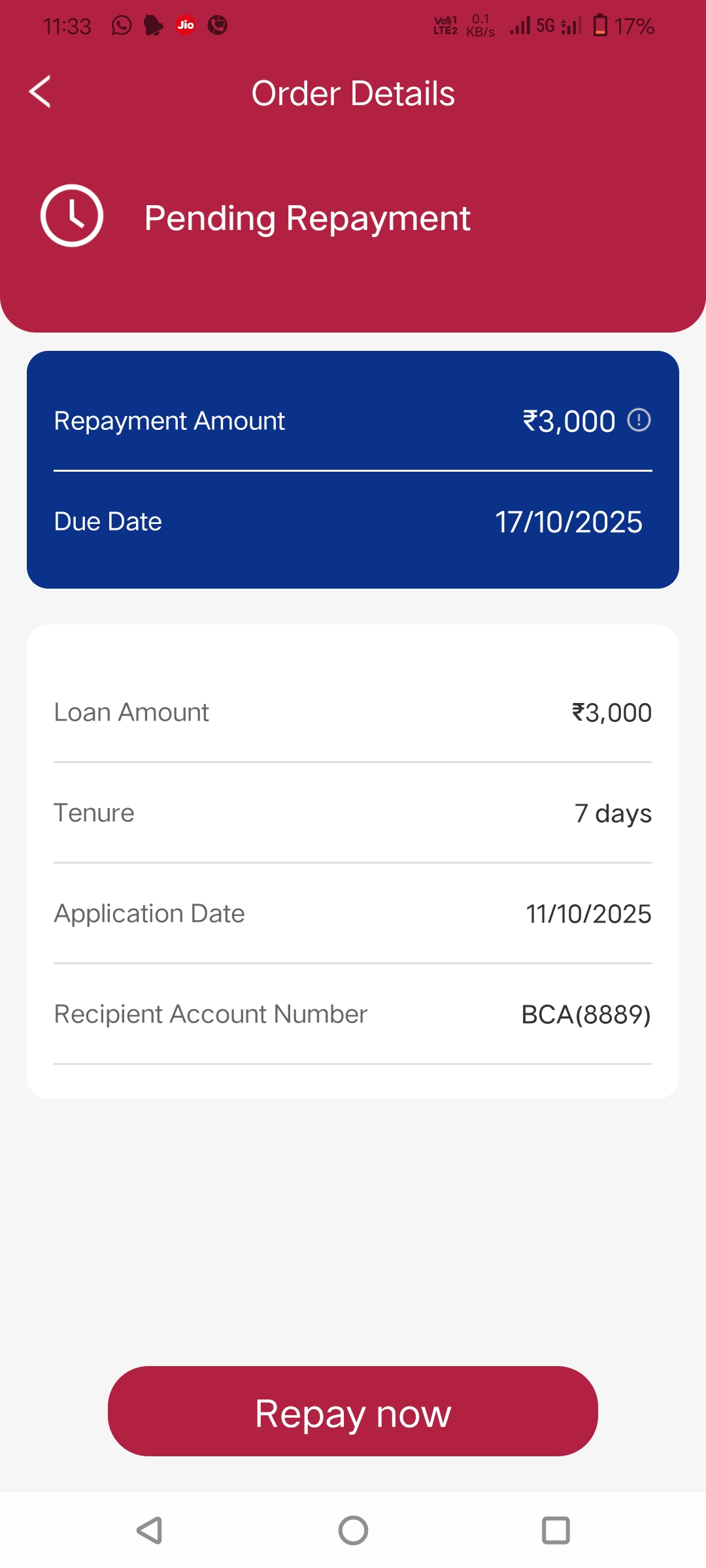Open the repayment amount info icon

pos(639,420)
